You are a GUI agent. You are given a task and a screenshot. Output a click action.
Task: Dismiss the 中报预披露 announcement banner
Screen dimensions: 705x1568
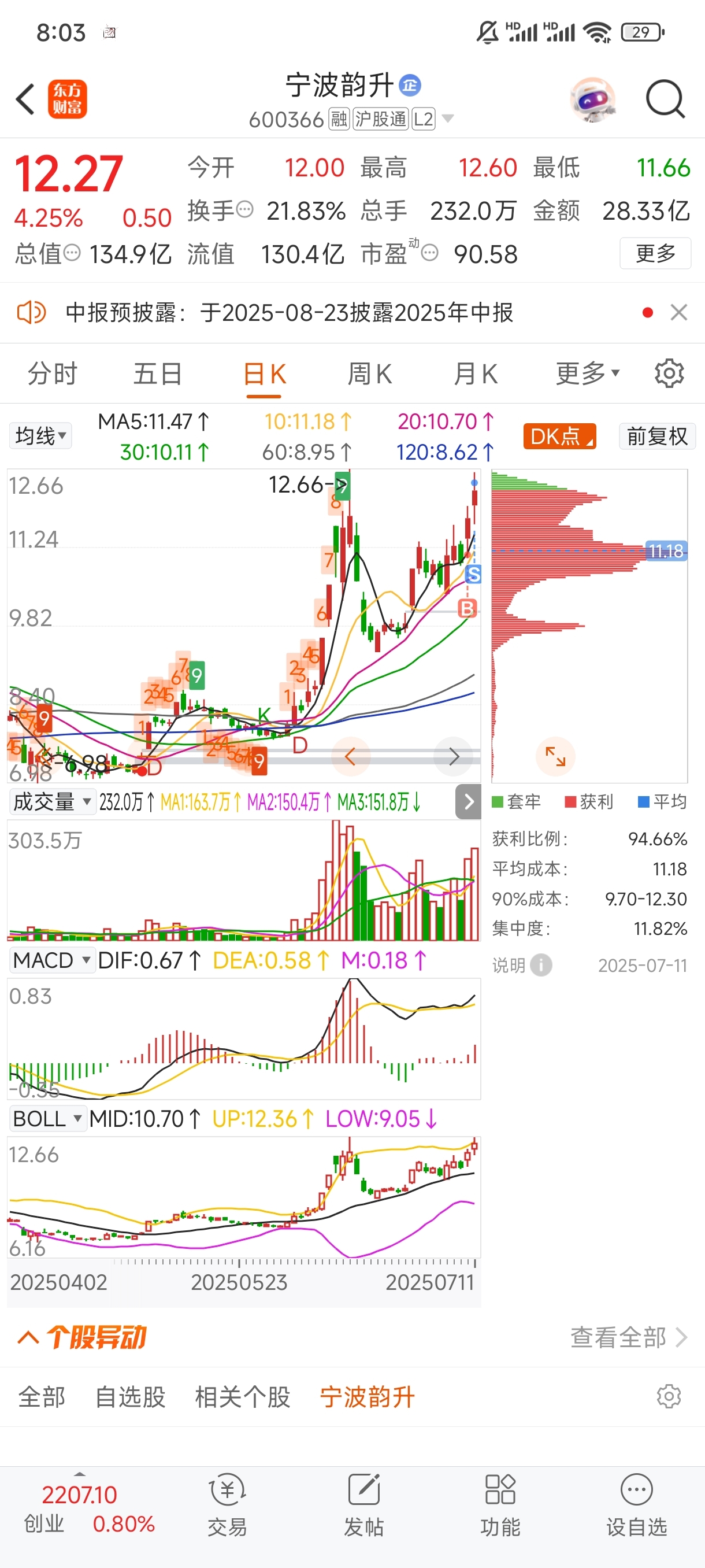(x=679, y=312)
